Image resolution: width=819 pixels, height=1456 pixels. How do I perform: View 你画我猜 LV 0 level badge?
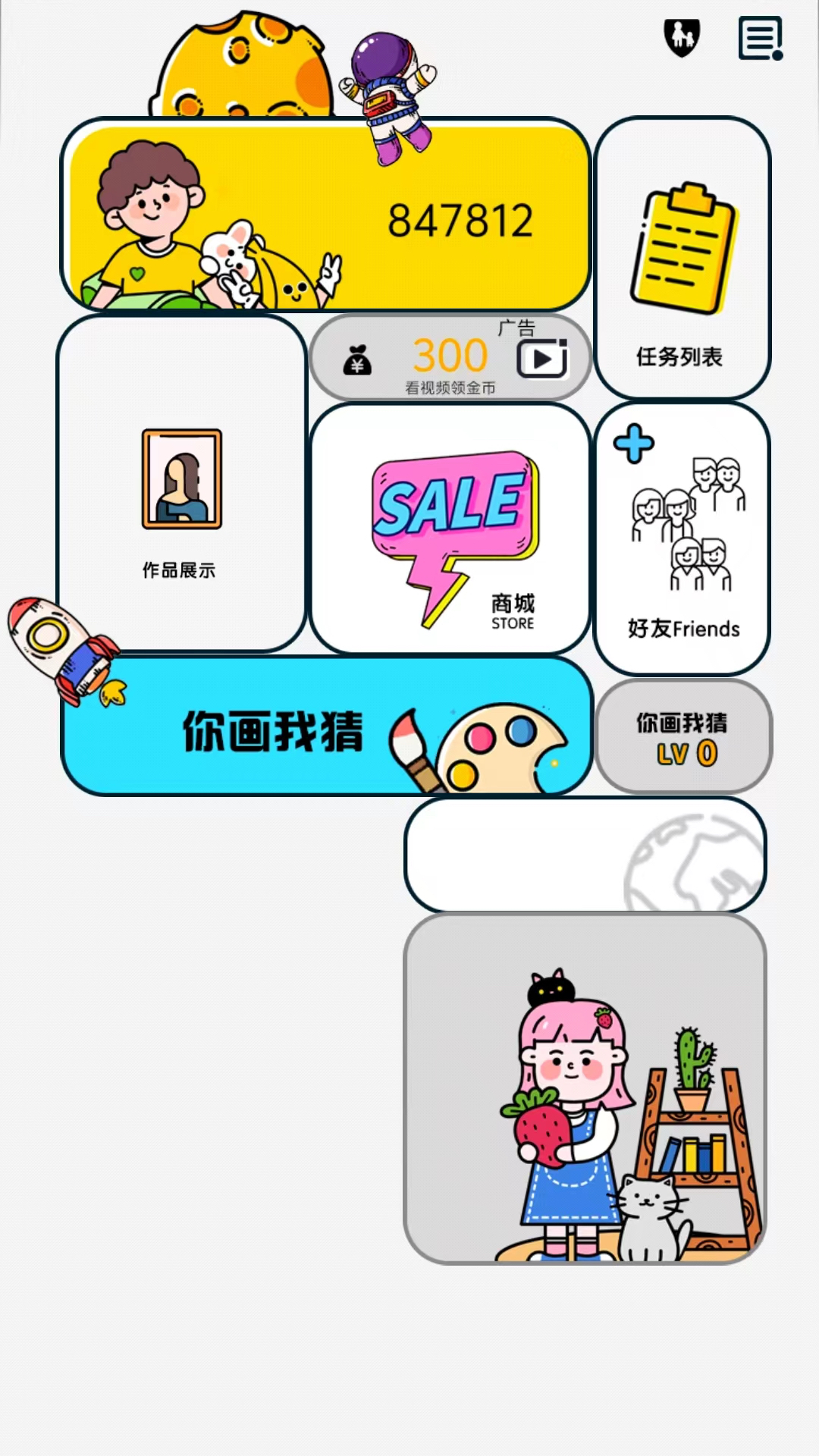point(683,737)
